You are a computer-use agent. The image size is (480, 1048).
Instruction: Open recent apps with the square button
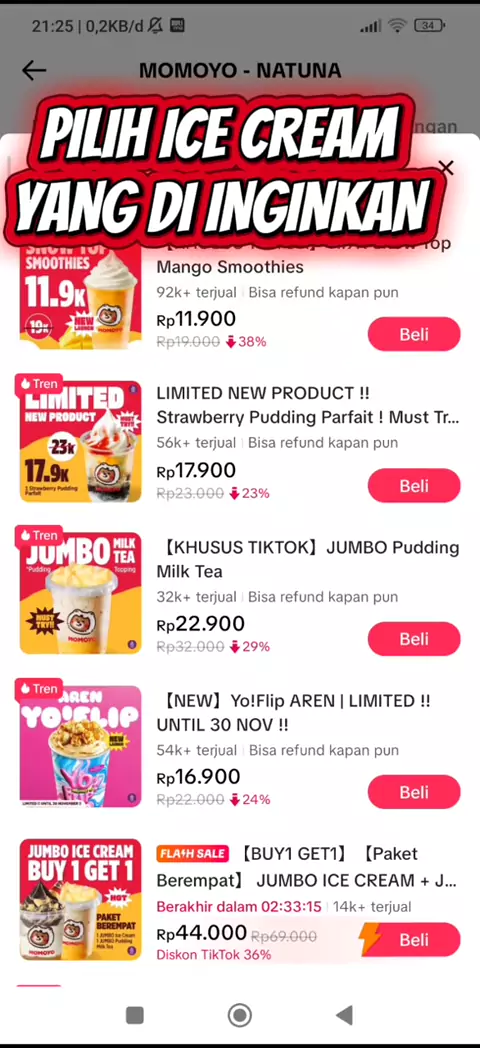point(134,1015)
